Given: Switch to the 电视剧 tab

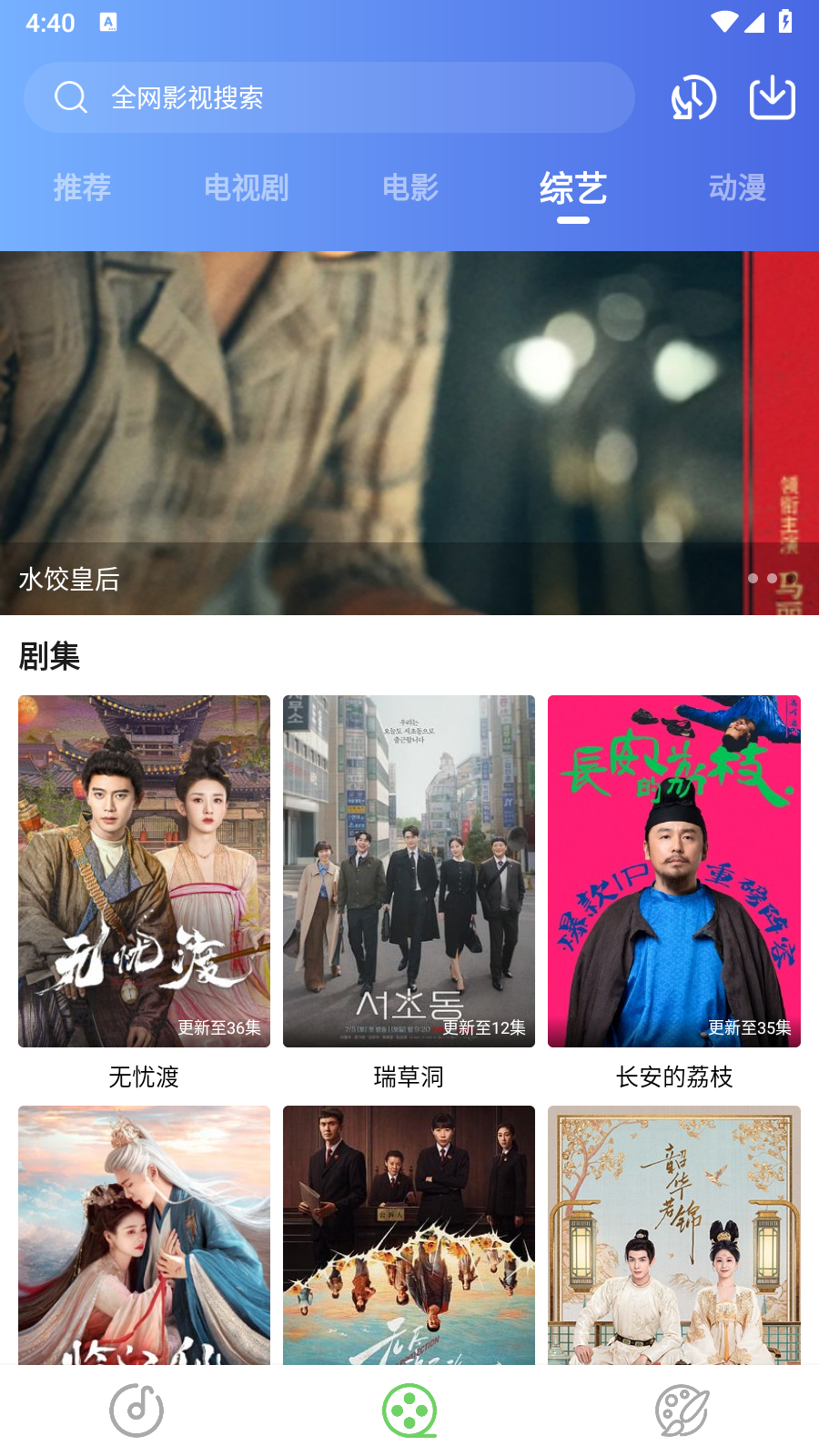Looking at the screenshot, I should tap(247, 188).
